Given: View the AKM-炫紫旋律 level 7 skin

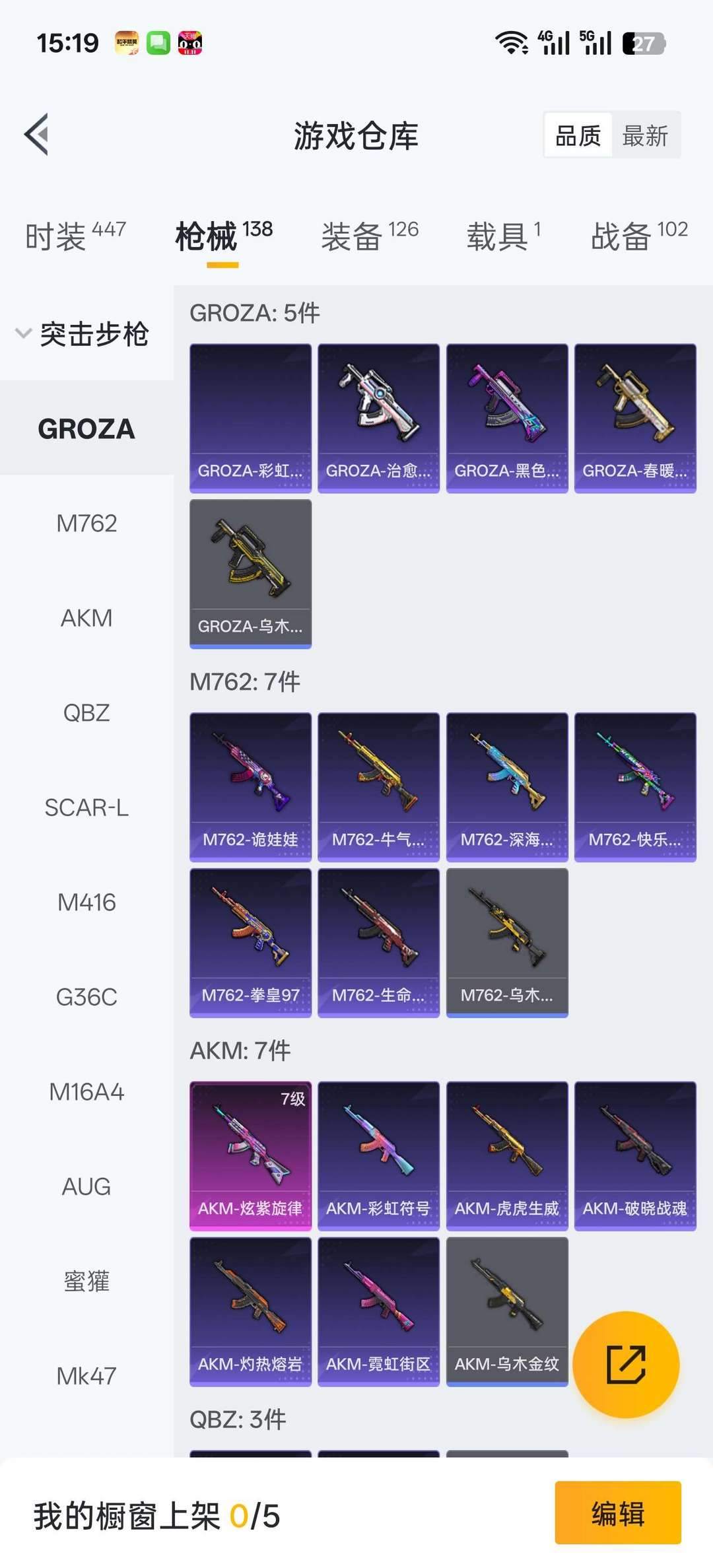Looking at the screenshot, I should click(x=250, y=1155).
